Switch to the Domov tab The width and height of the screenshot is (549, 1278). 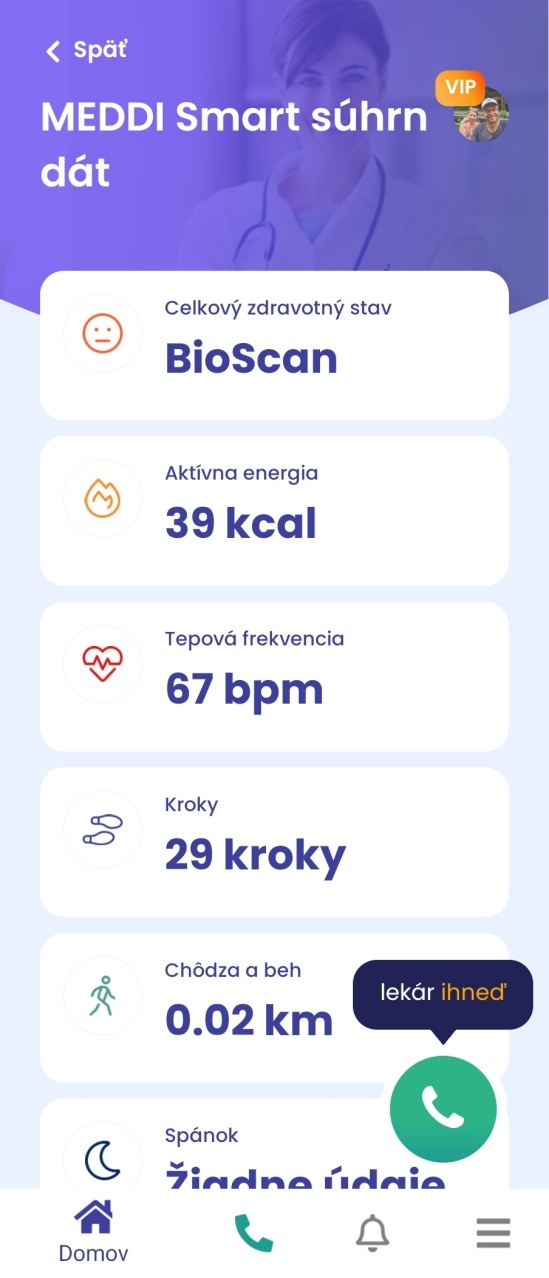point(94,1233)
